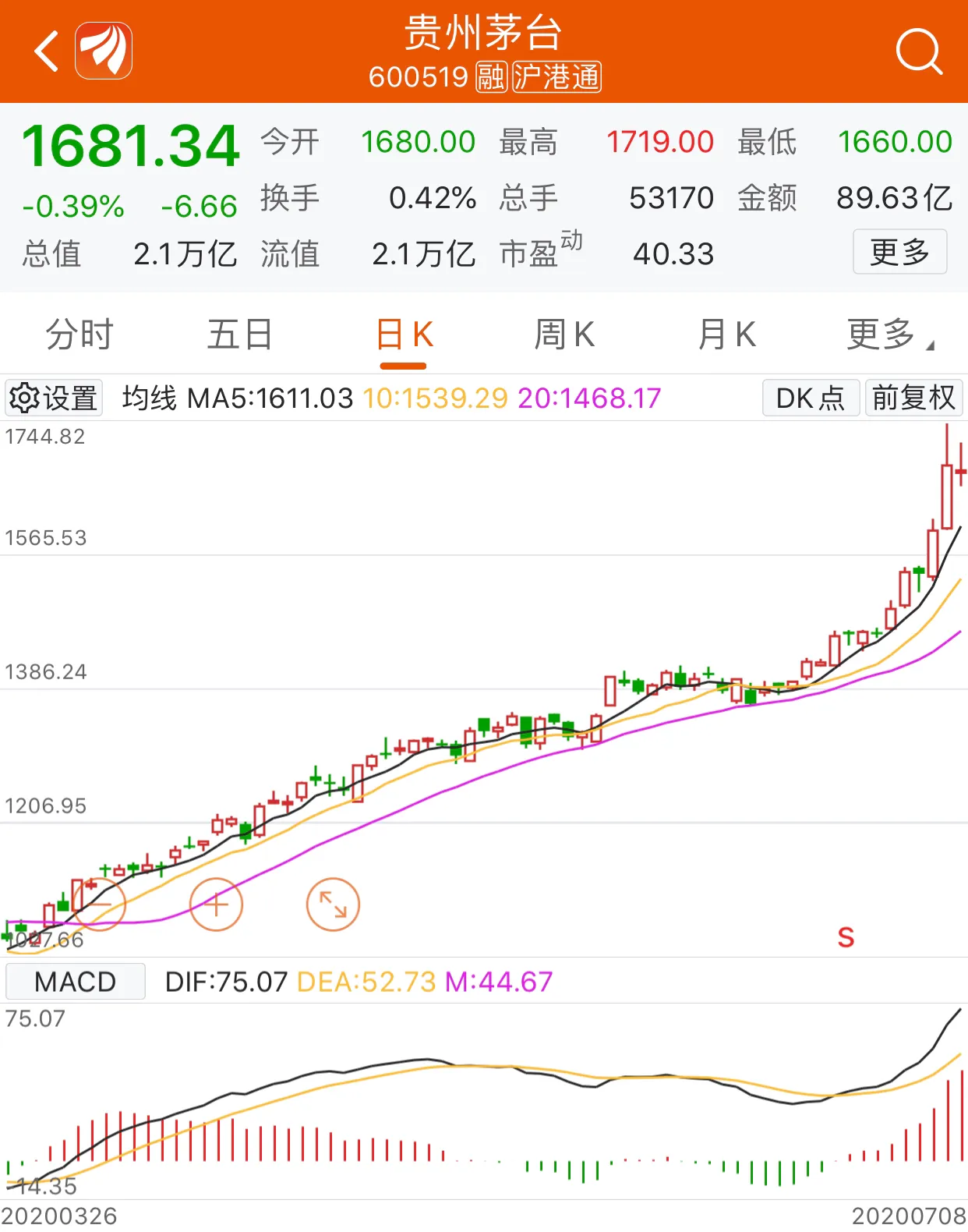The height and width of the screenshot is (1232, 968).
Task: Switch adjustment mode via 前复权 toggle
Action: (913, 398)
